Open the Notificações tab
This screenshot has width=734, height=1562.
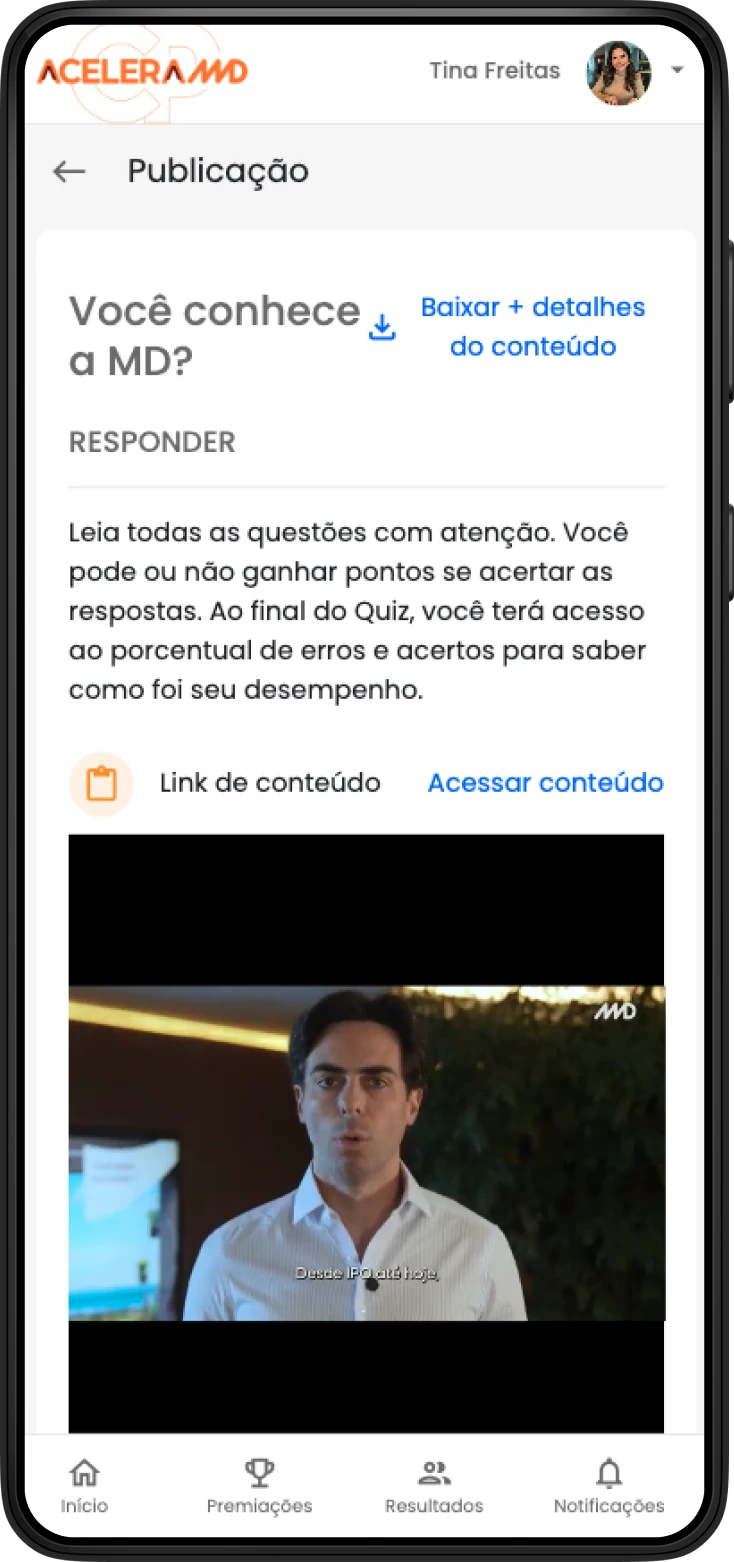609,1485
